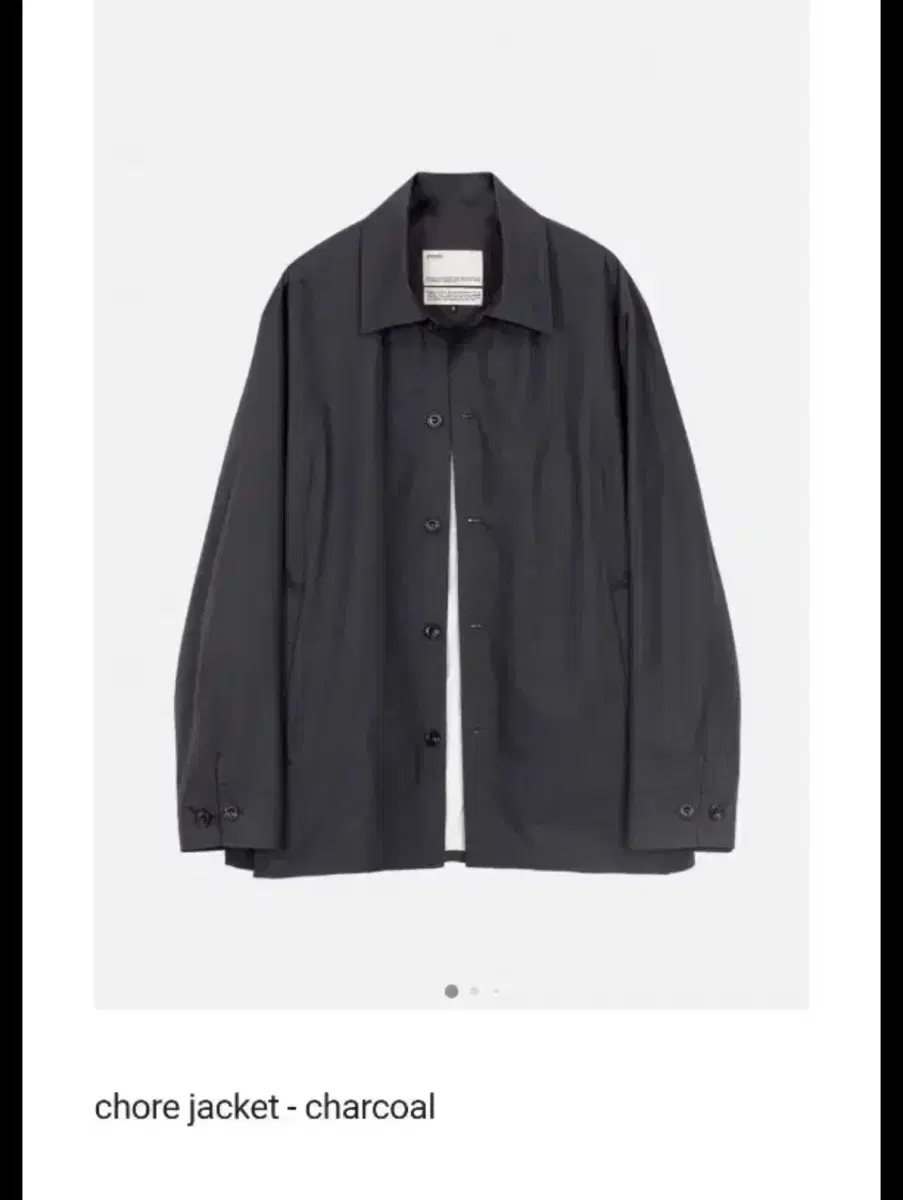Viewport: 903px width, 1200px height.
Task: Click the top button of the jacket
Action: pos(434,421)
